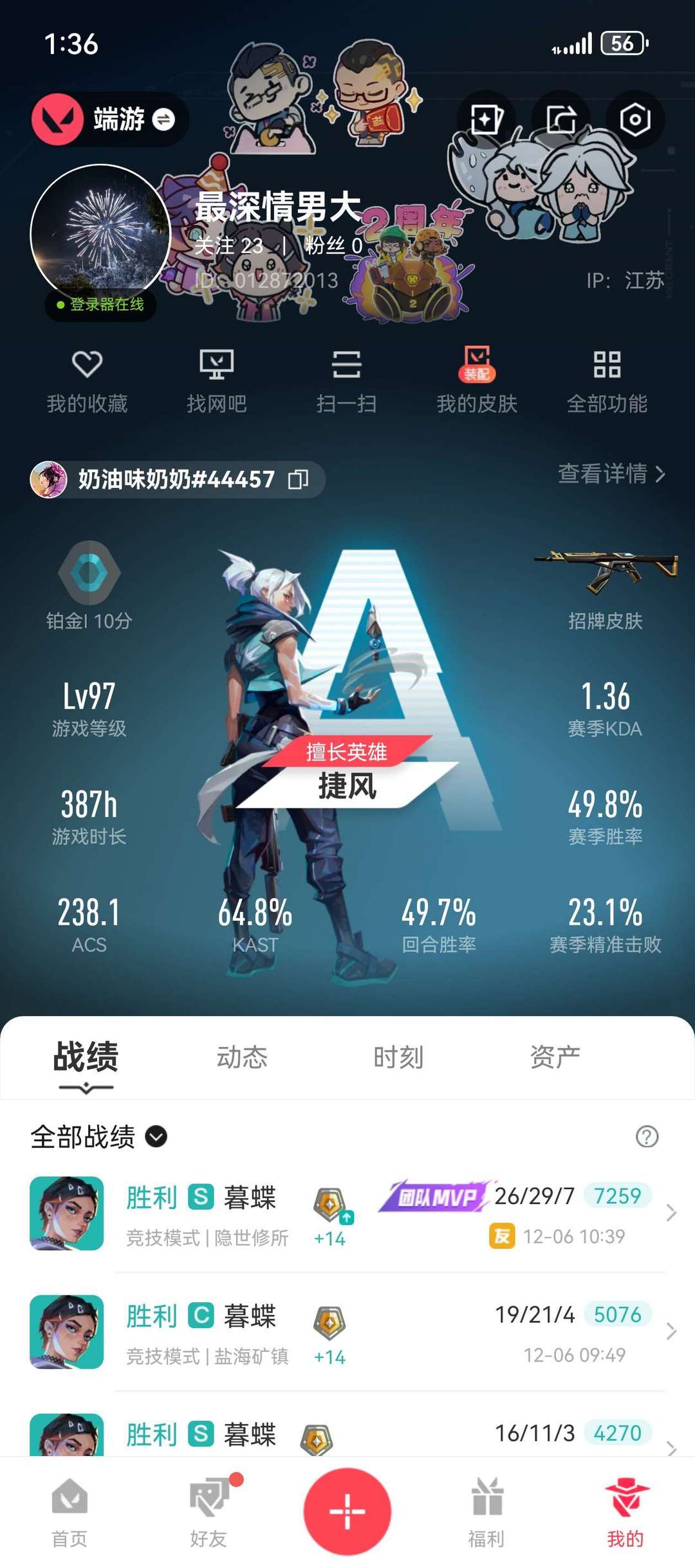Tap the share icon at top
The image size is (695, 1568).
[561, 120]
